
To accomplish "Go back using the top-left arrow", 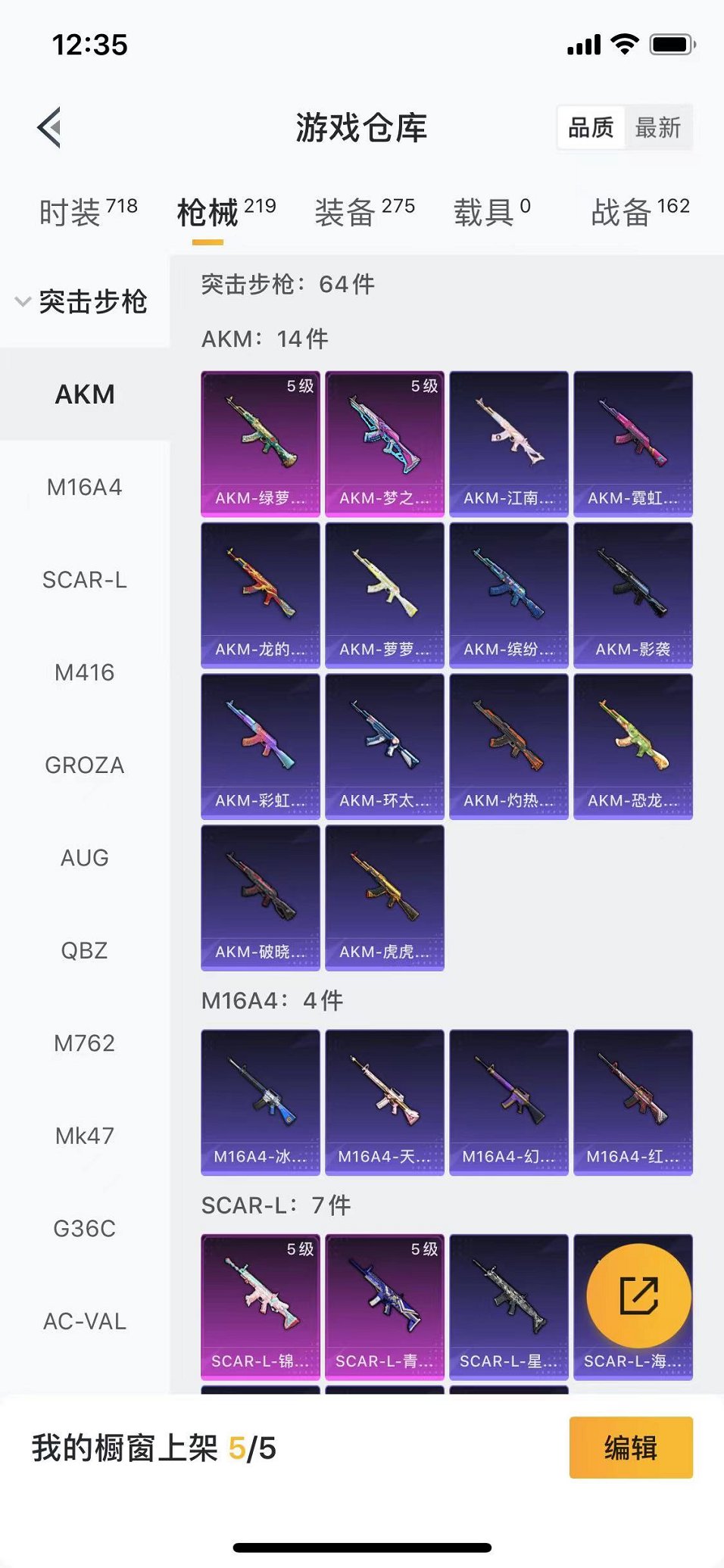I will 50,127.
